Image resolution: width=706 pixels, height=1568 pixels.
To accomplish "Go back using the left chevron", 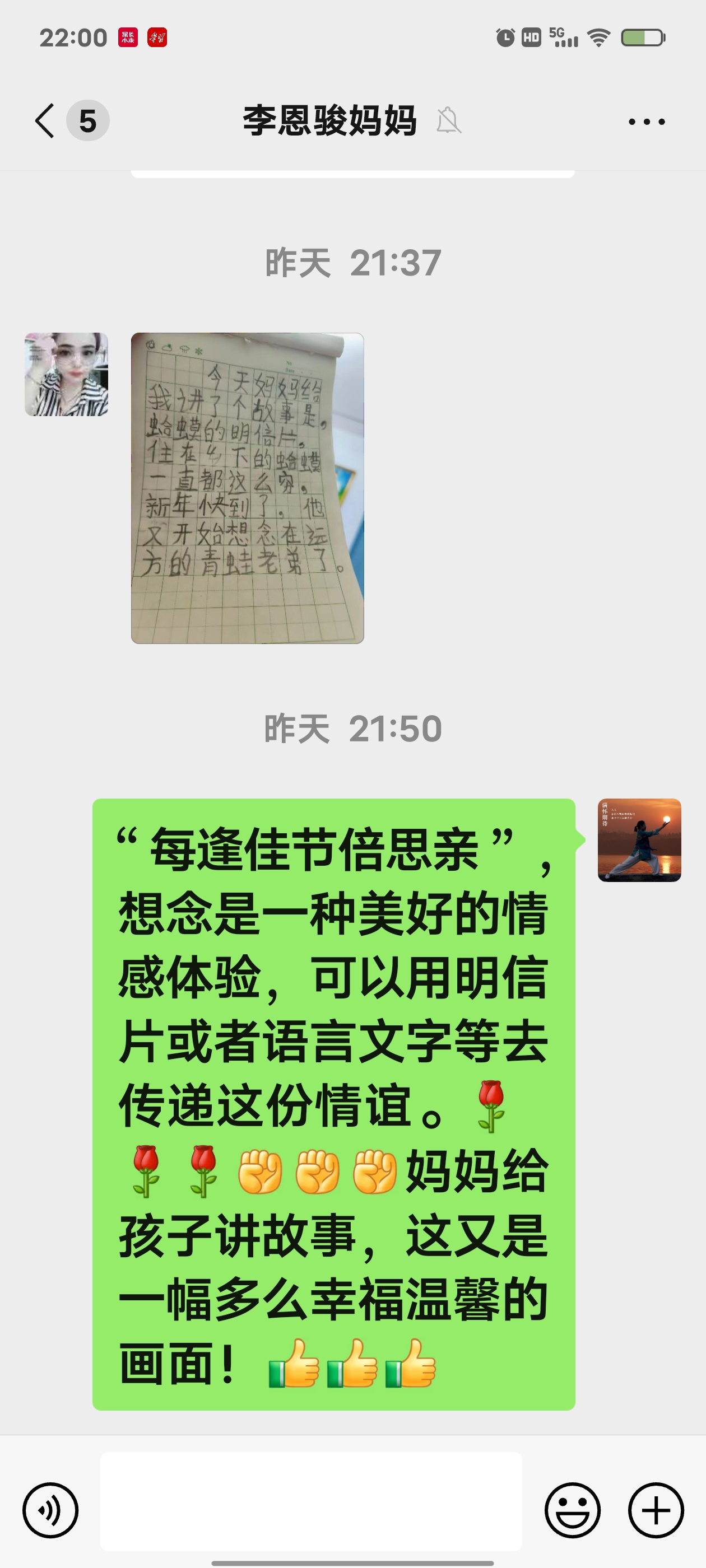I will [x=44, y=119].
